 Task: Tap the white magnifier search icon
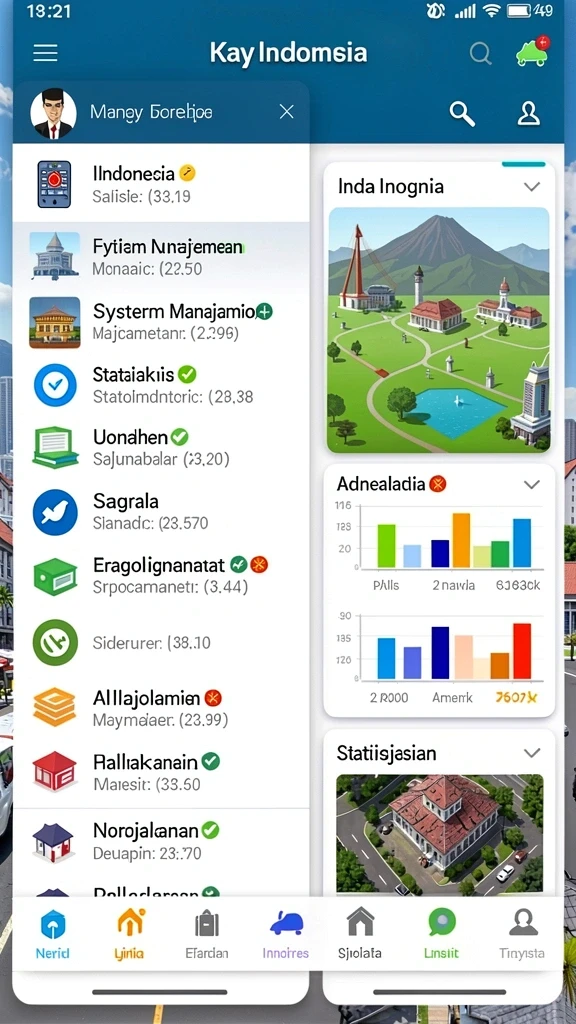(462, 114)
